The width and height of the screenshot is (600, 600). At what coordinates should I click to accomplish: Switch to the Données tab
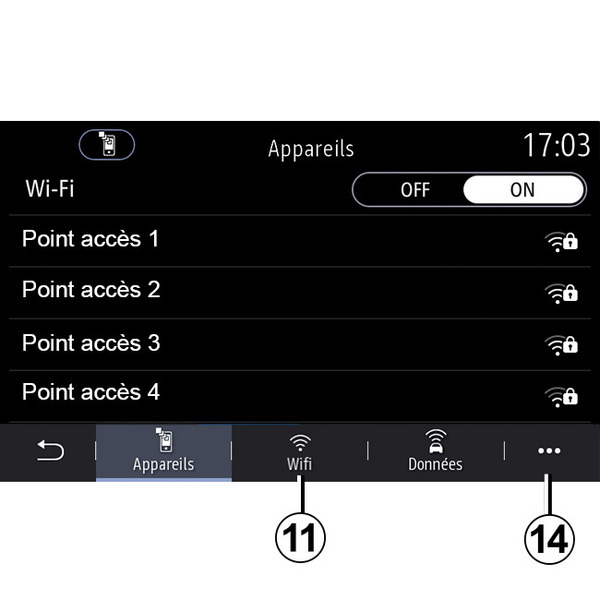click(435, 452)
